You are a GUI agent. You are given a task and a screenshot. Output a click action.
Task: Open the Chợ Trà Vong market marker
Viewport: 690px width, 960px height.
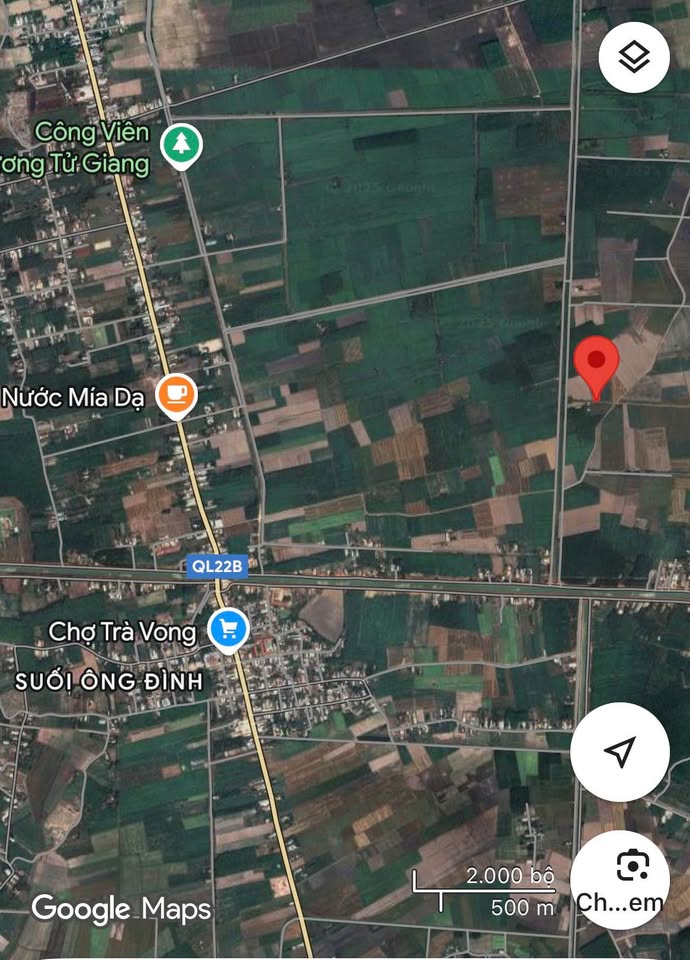229,629
